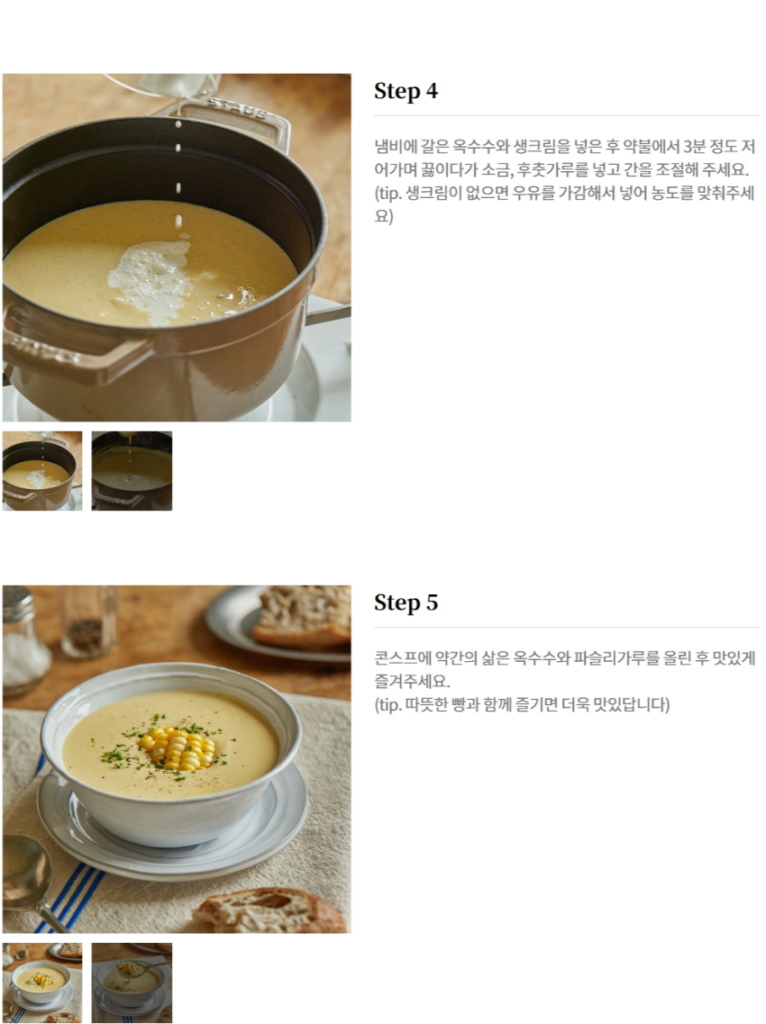The width and height of the screenshot is (766, 1024).
Task: Select the second thumbnail under Step 5
Action: (131, 982)
